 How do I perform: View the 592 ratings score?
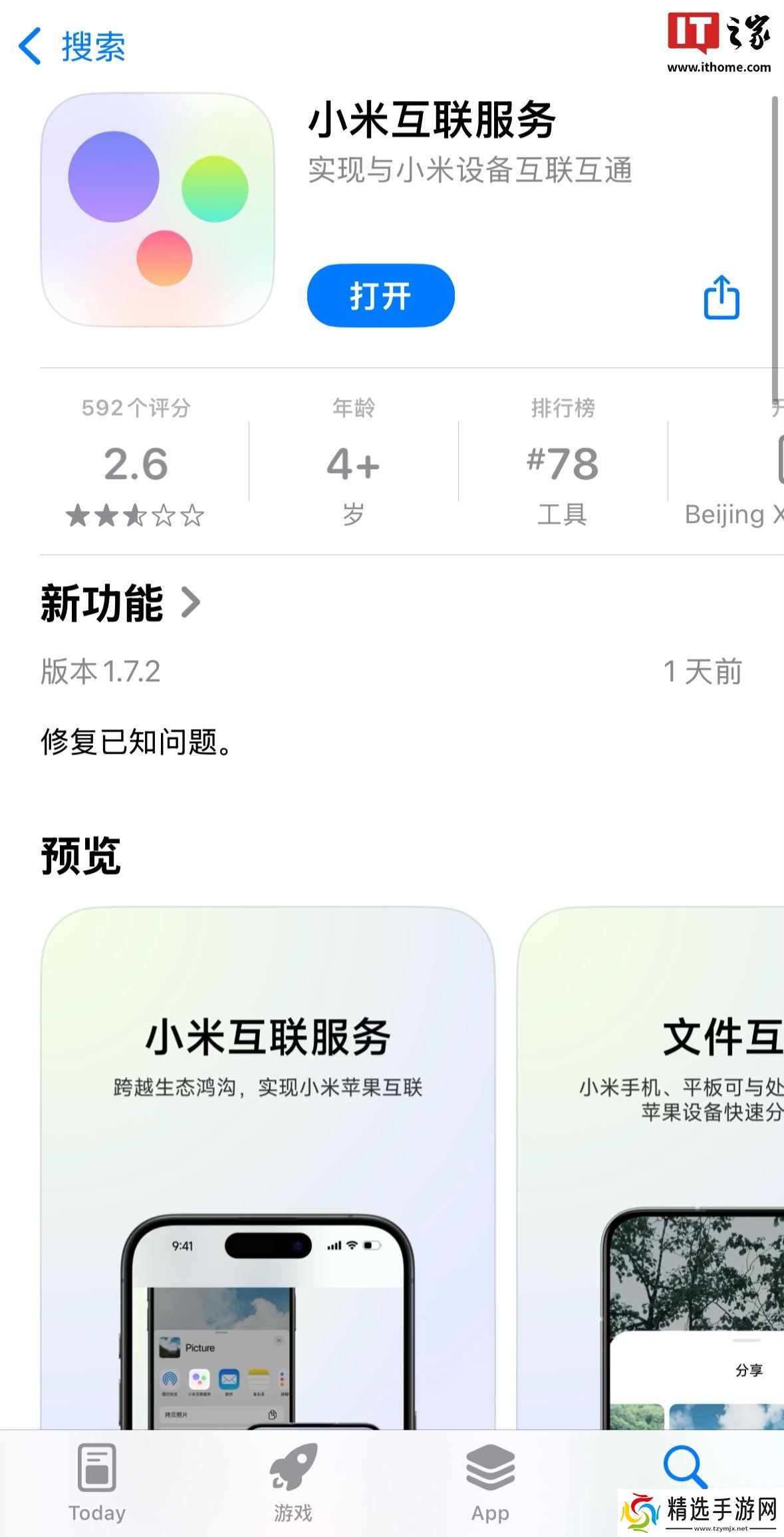136,462
